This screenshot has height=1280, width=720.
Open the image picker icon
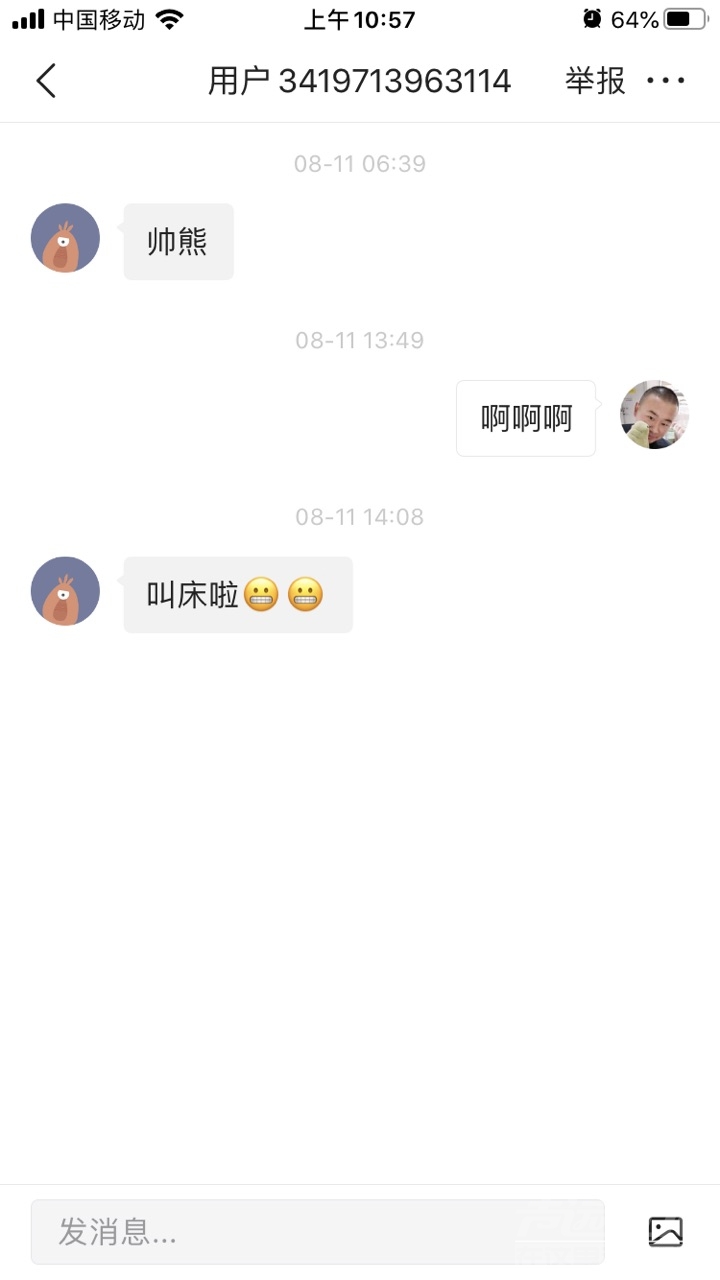(x=665, y=1232)
